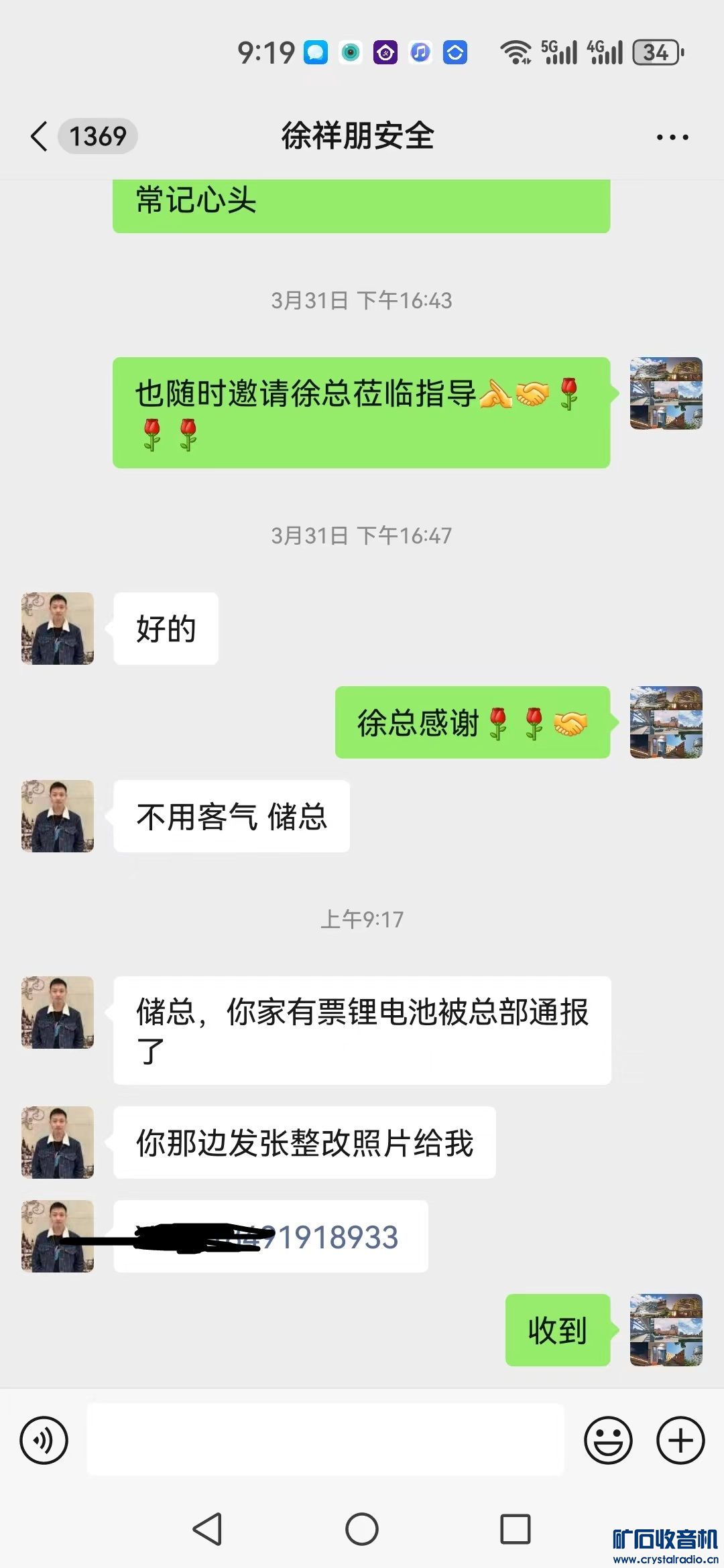Open the emoji picker
724x1568 pixels.
coord(608,1440)
